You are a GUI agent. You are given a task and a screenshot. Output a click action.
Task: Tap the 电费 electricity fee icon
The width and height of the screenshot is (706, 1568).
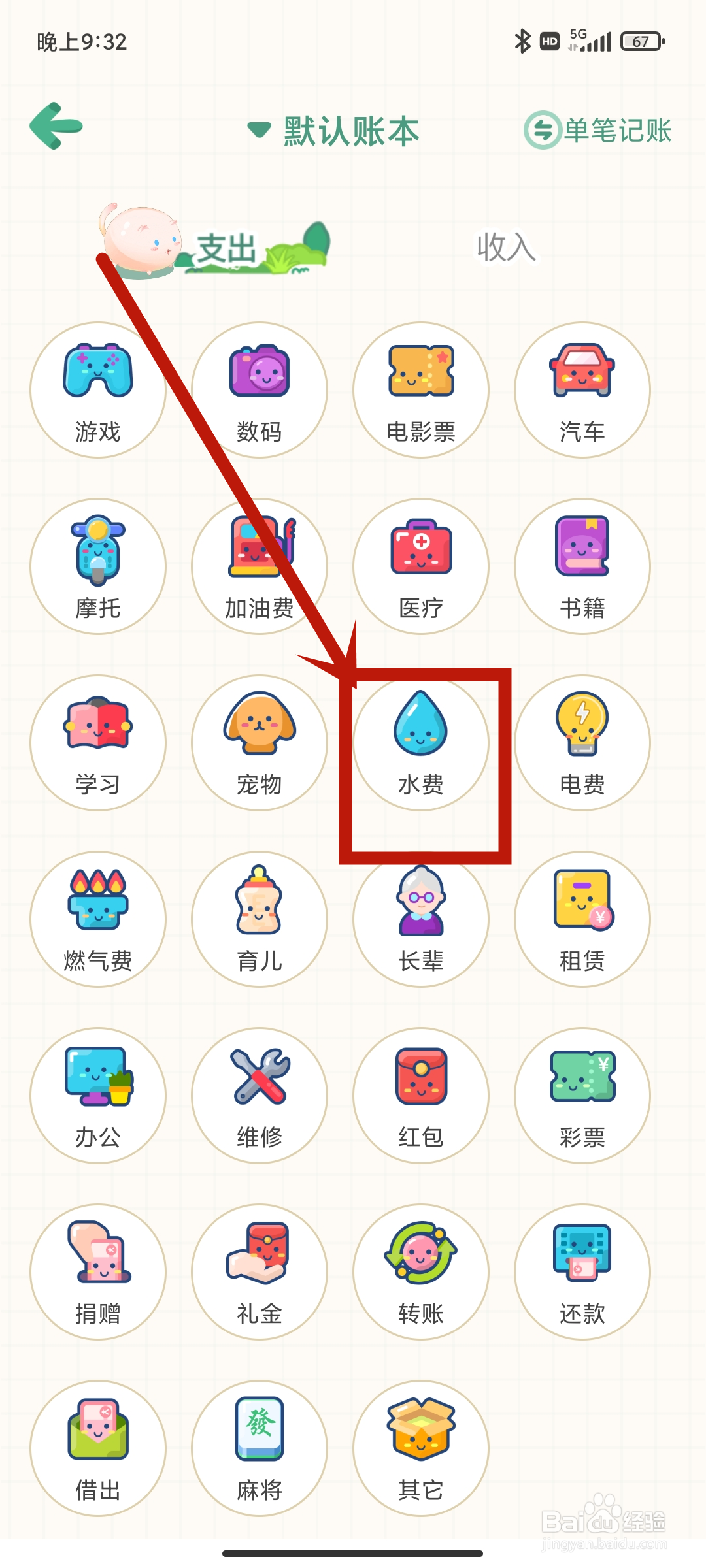[x=581, y=742]
